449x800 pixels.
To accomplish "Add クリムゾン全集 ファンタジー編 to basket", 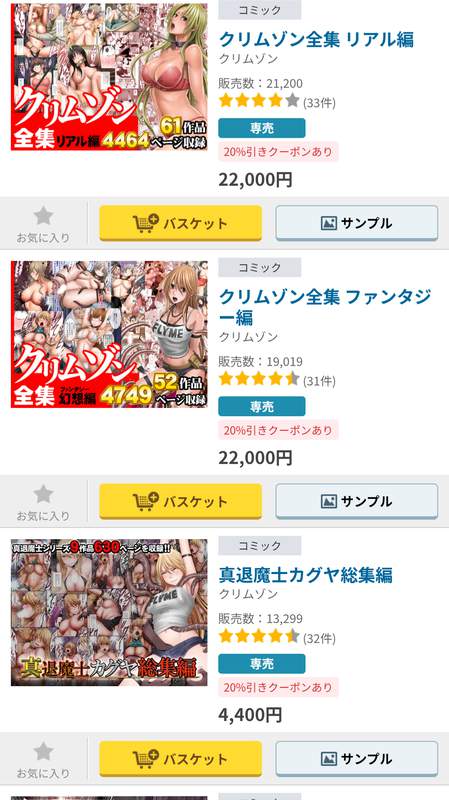I will (x=181, y=501).
